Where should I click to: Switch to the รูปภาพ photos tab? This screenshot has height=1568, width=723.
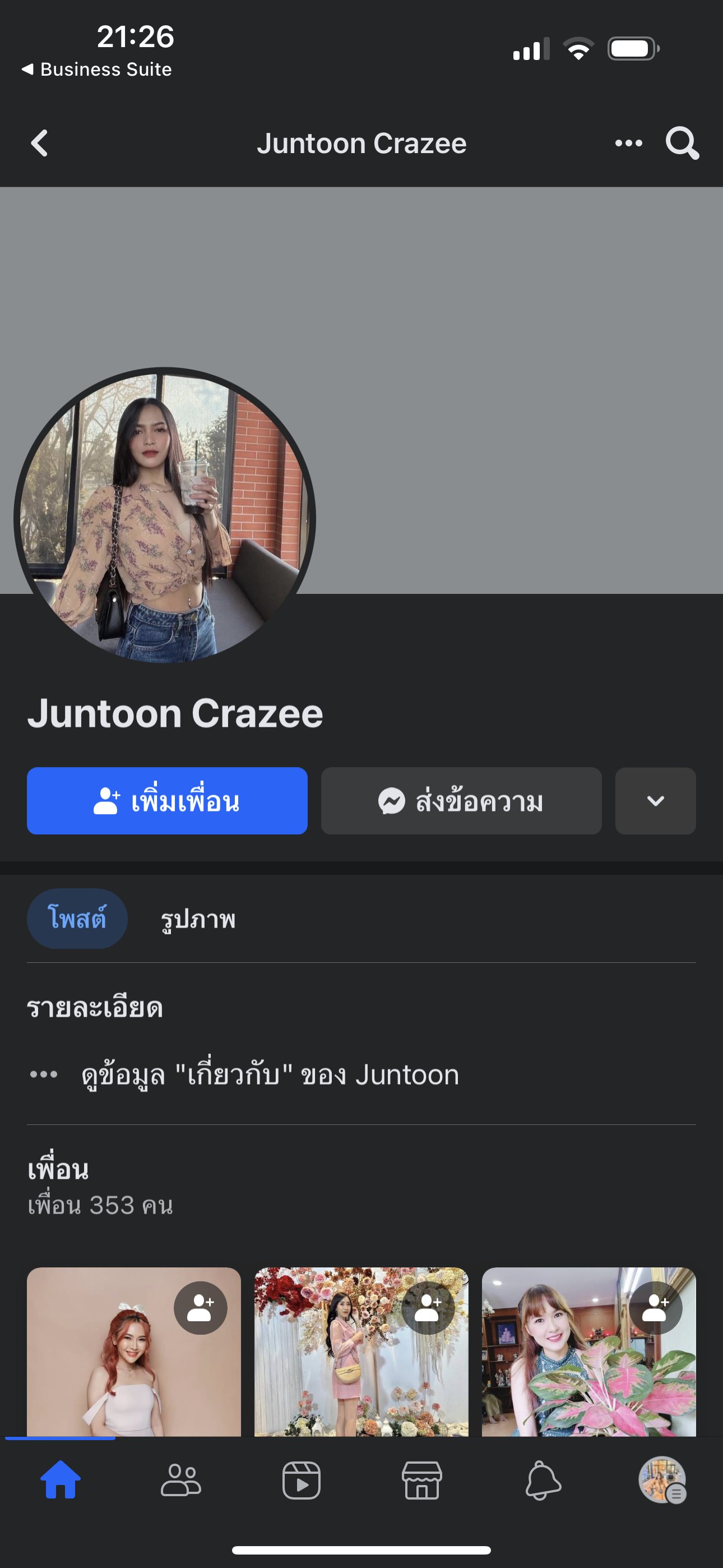[198, 919]
